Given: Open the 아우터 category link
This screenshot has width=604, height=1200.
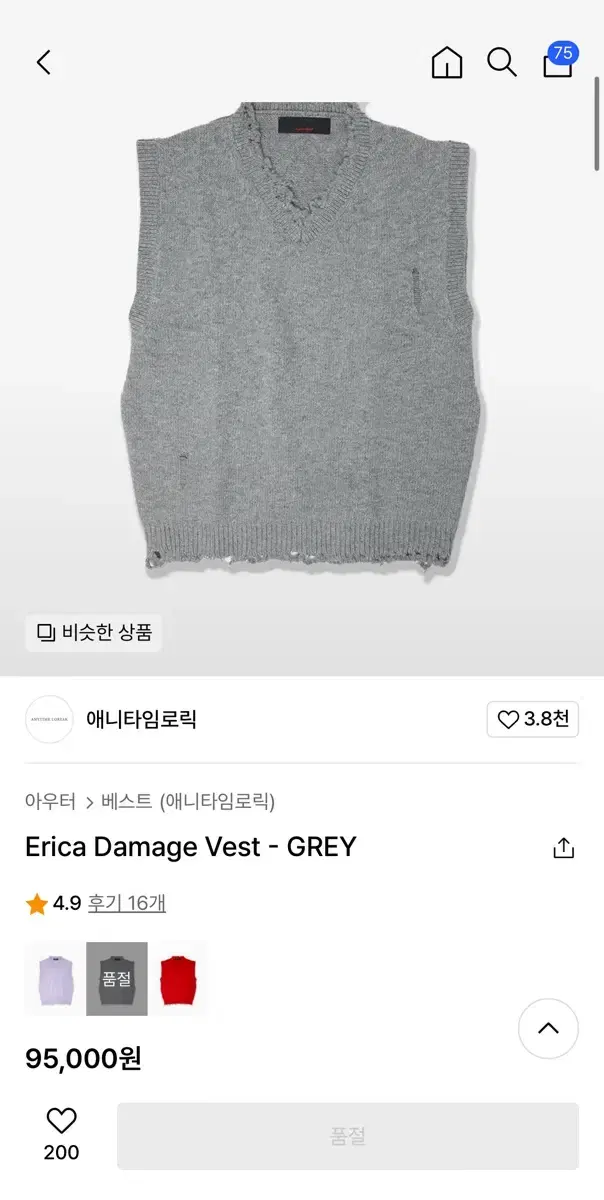Looking at the screenshot, I should pos(50,801).
